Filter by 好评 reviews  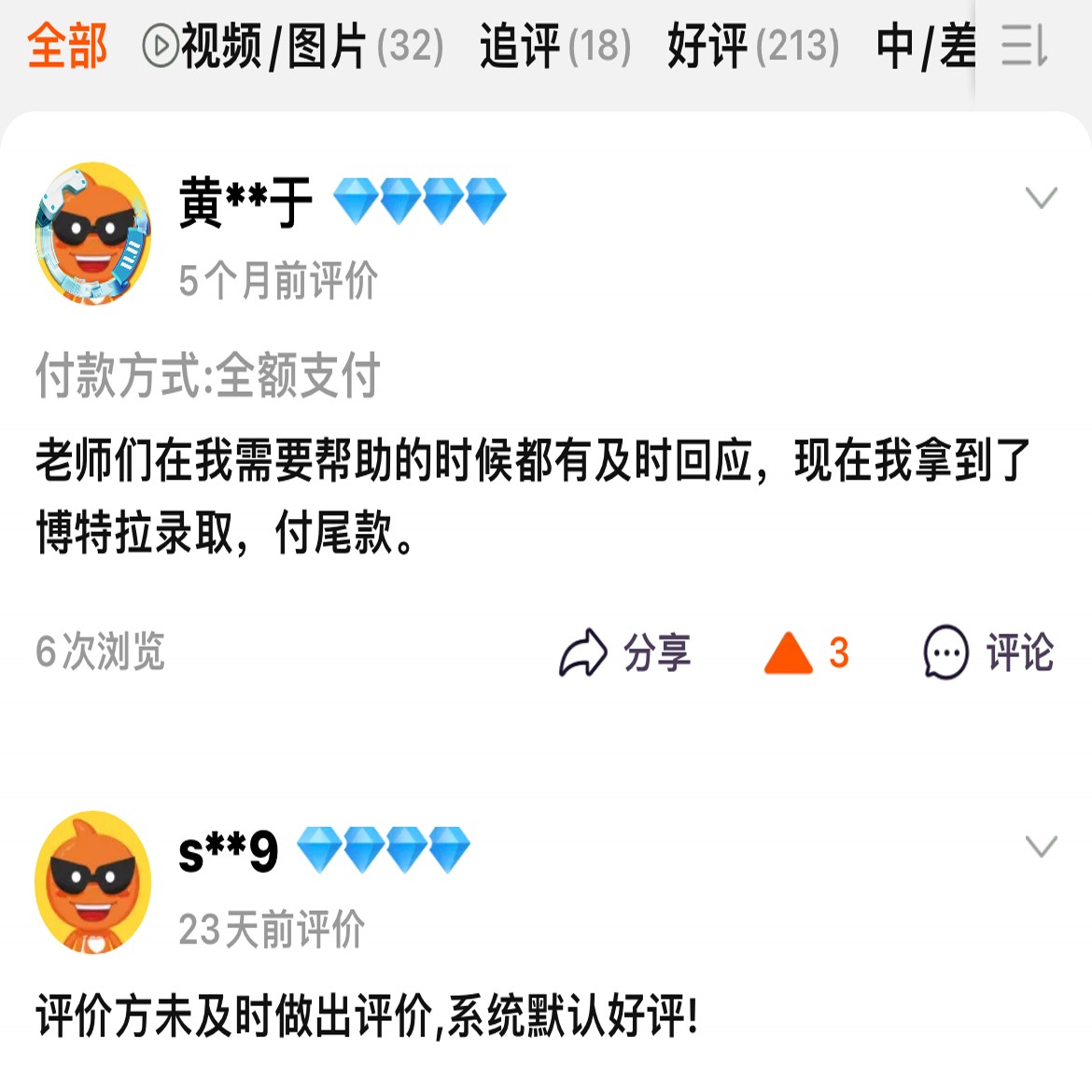[753, 46]
